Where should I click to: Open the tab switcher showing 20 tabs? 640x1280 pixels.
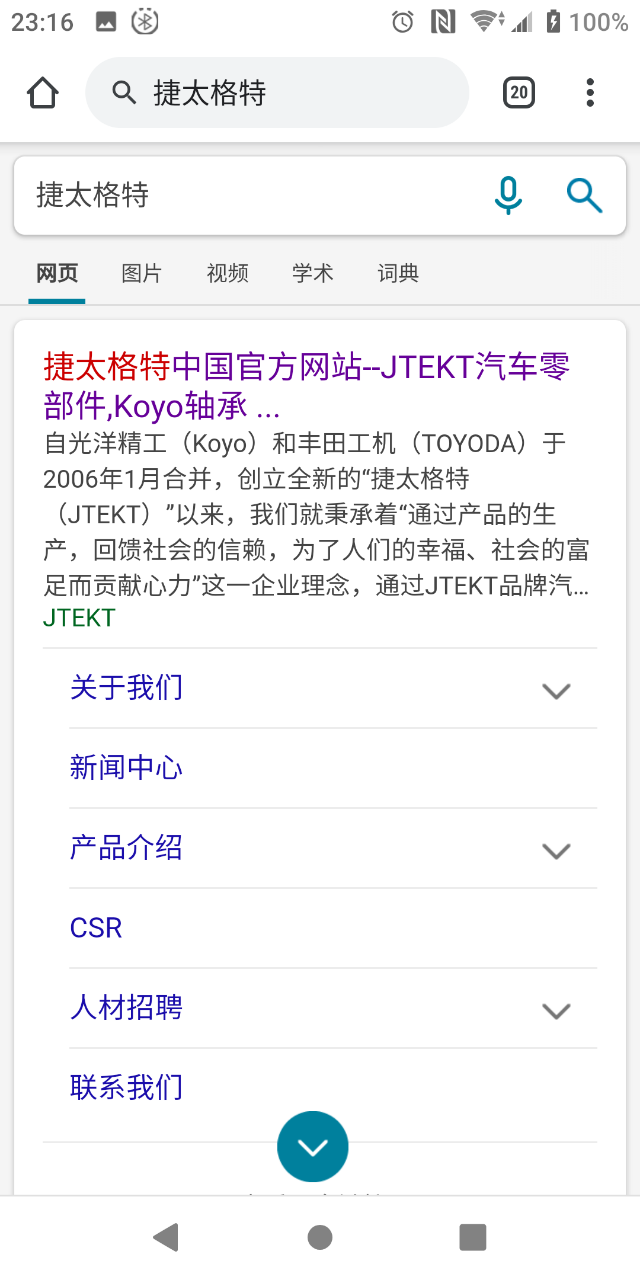(518, 93)
